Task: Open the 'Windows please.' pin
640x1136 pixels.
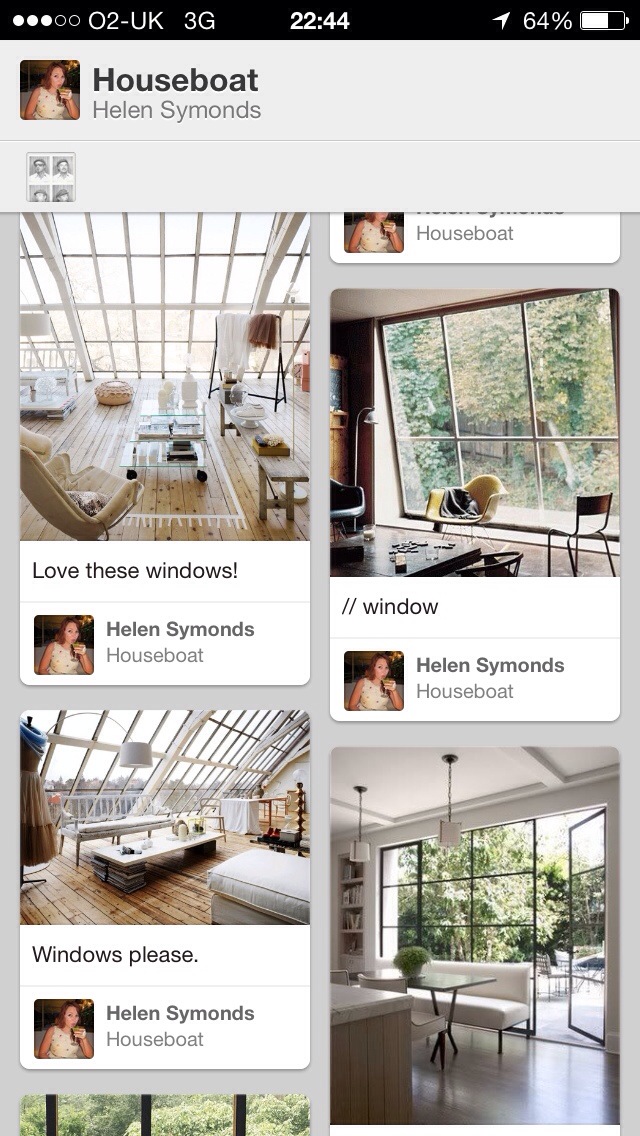Action: 165,818
